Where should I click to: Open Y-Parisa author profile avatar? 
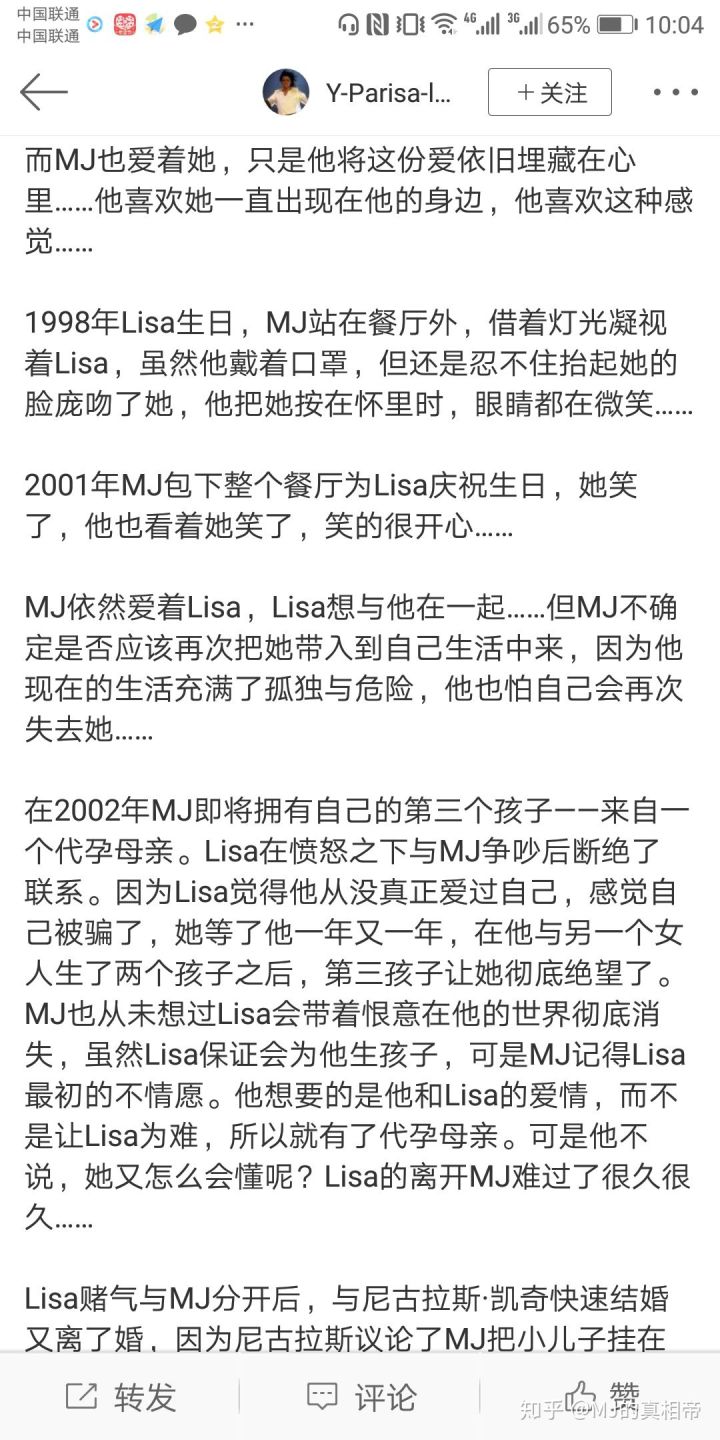286,93
